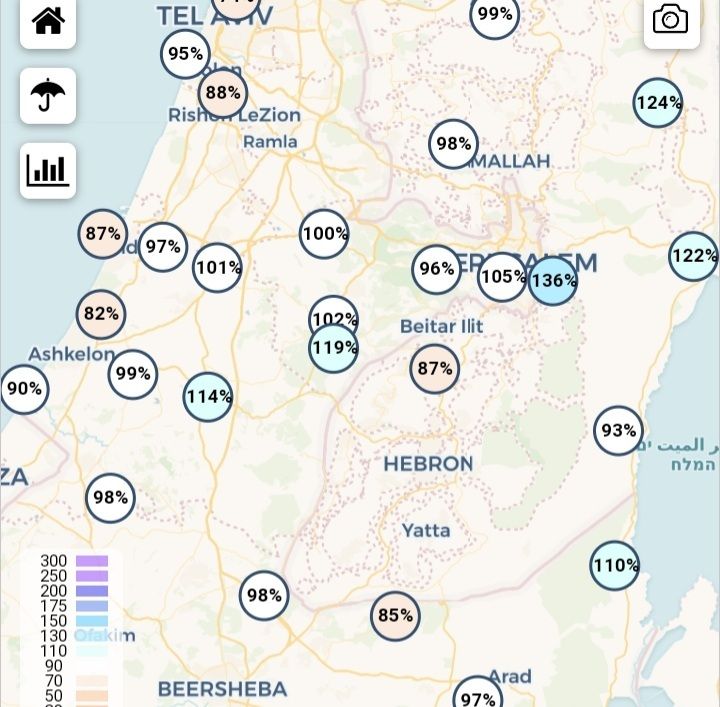
Task: Tap the camera screenshot button
Action: coord(671,20)
